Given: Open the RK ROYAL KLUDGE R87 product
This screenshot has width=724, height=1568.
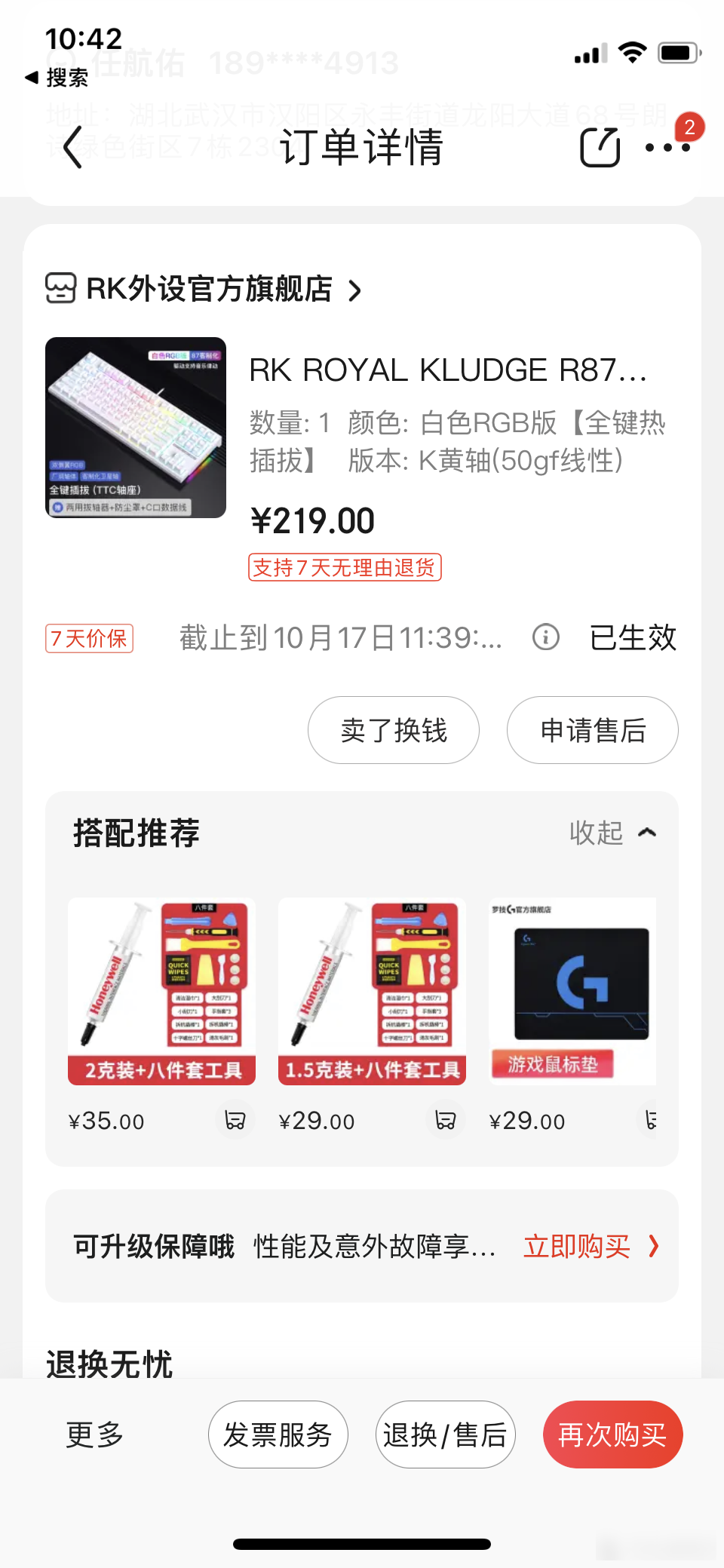Looking at the screenshot, I should tap(448, 370).
